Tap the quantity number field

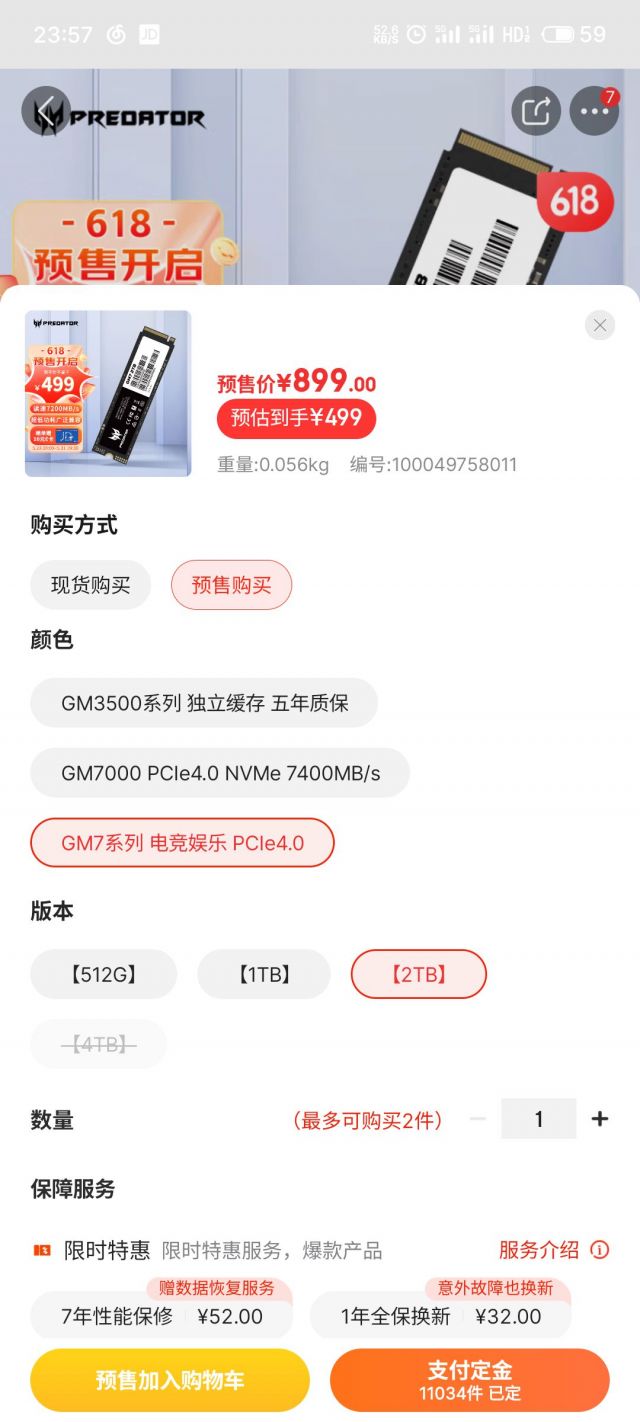539,1119
